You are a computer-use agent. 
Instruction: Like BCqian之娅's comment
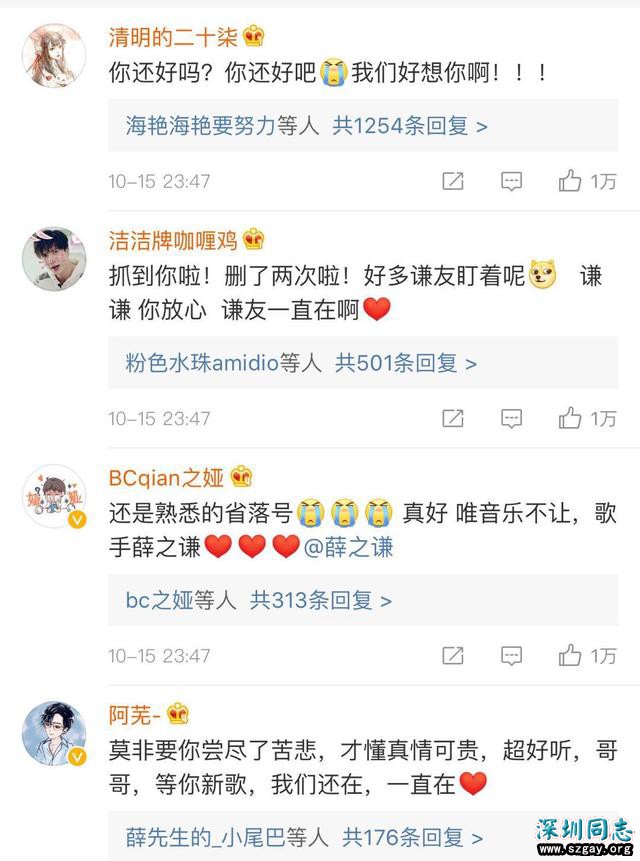[x=571, y=655]
